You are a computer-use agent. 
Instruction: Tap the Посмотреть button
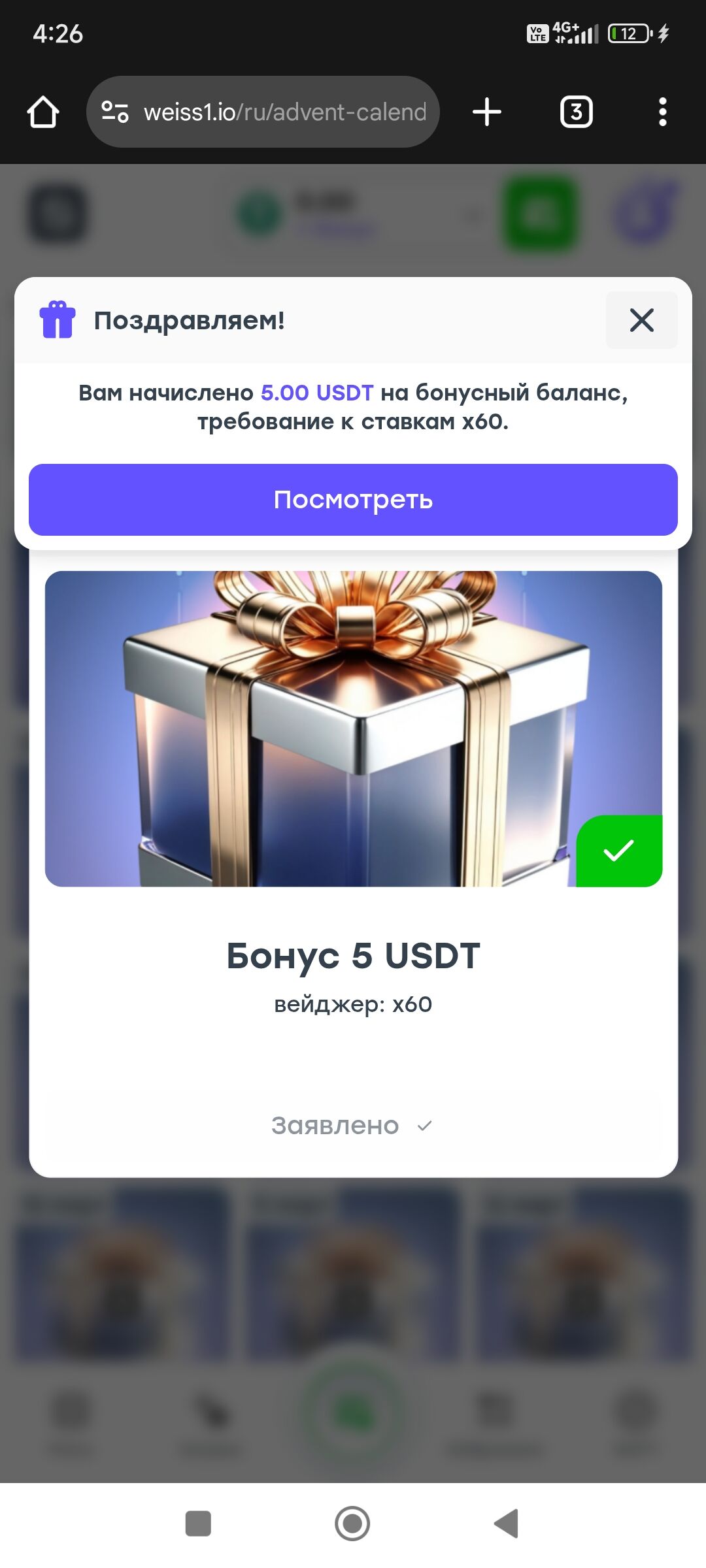pyautogui.click(x=353, y=500)
